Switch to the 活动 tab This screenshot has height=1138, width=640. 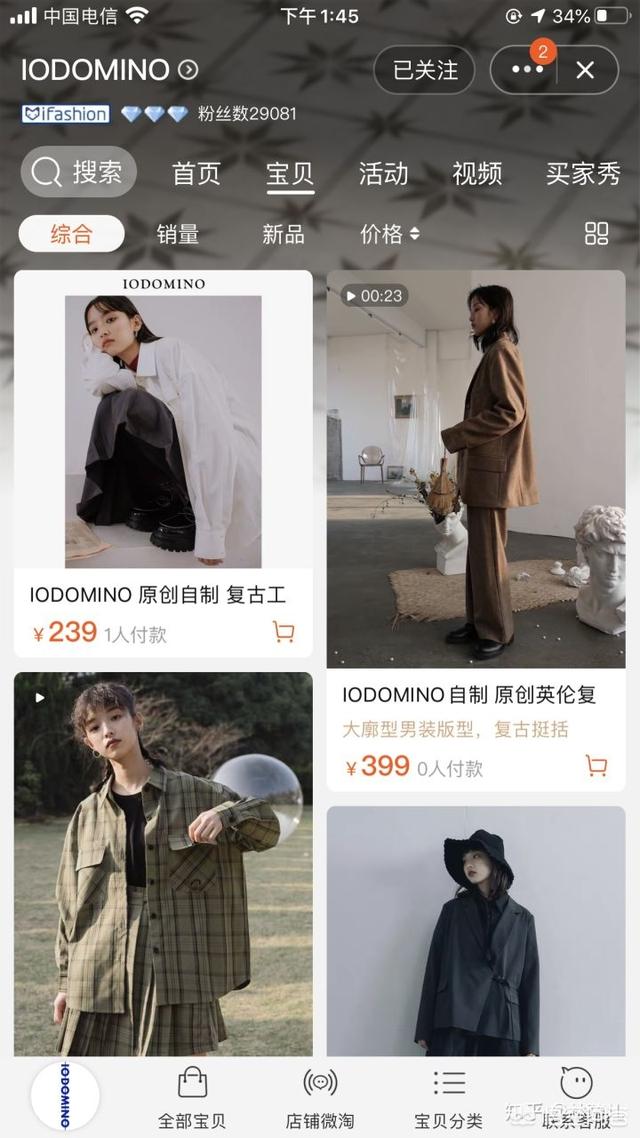383,173
